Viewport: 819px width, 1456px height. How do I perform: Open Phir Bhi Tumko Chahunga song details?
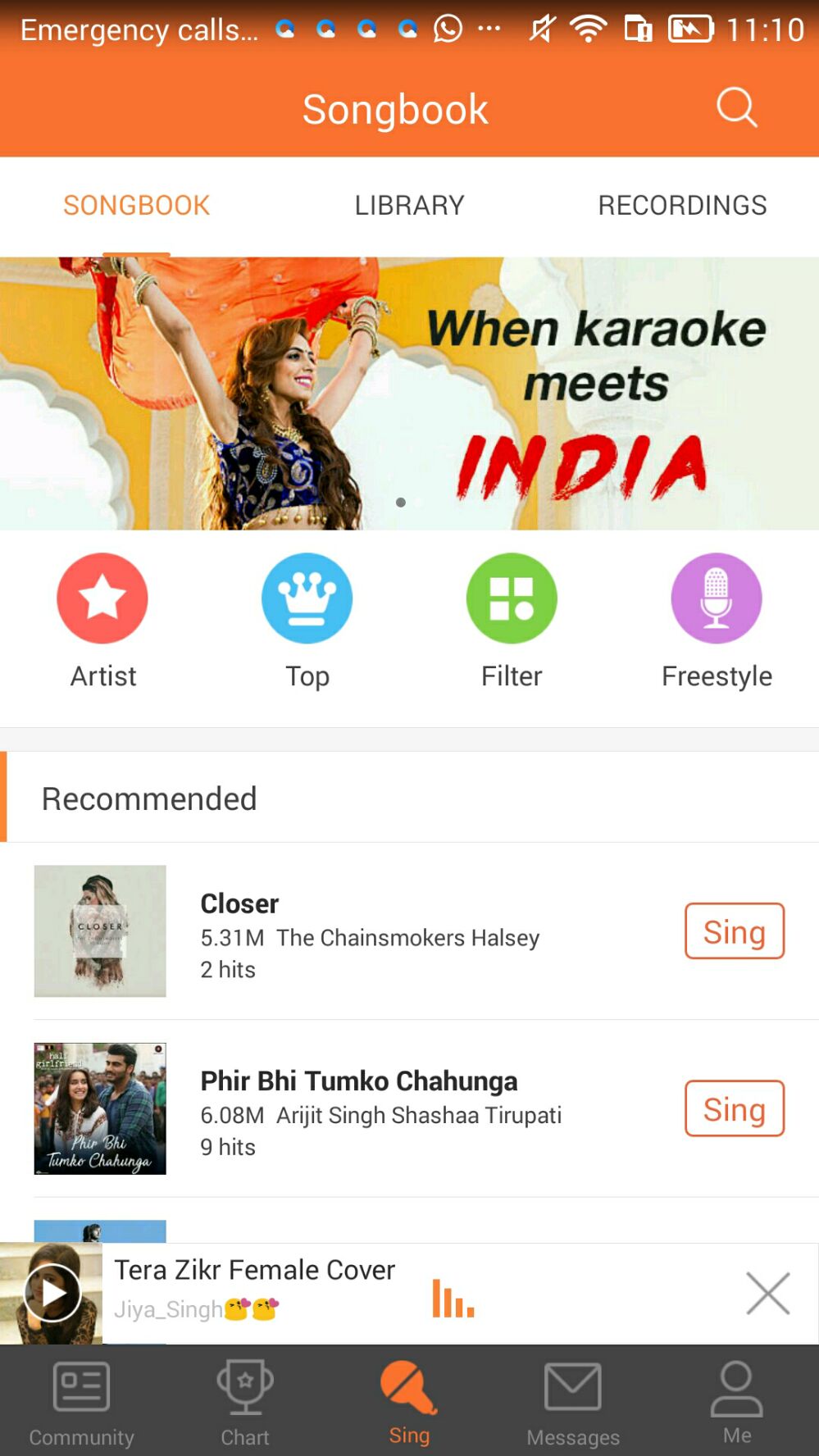(369, 1111)
